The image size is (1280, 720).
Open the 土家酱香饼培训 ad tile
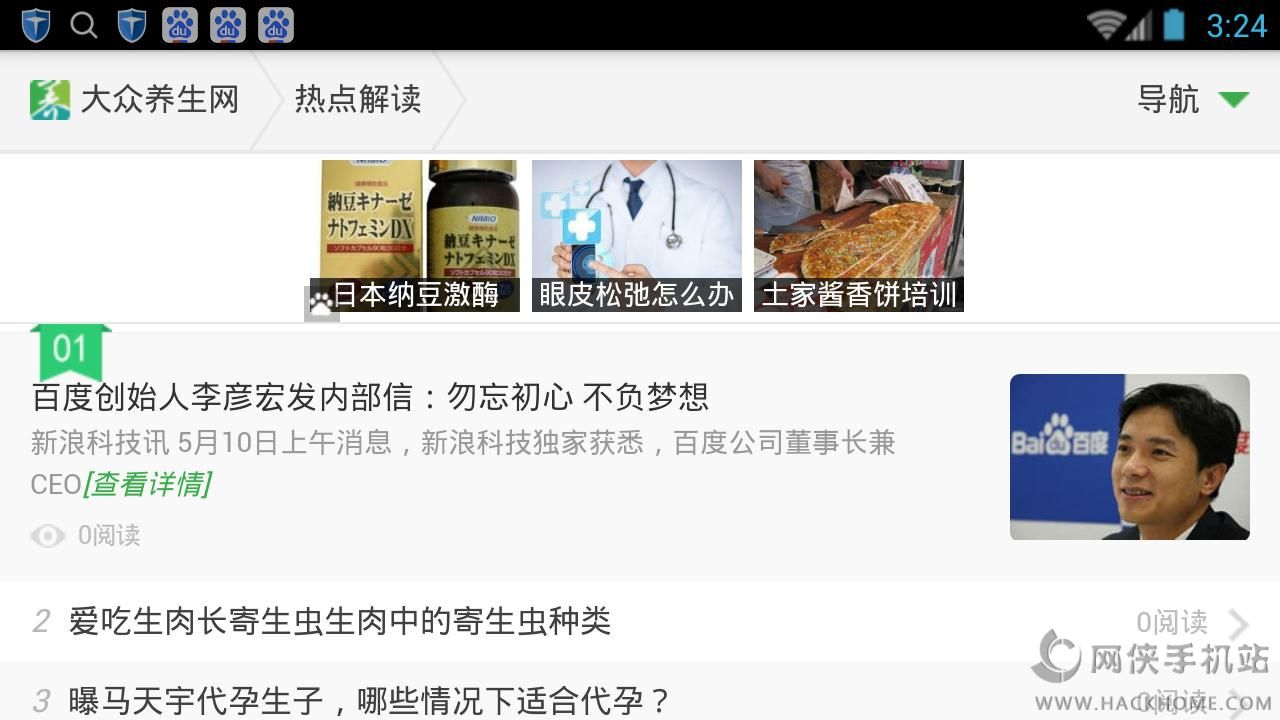(858, 236)
